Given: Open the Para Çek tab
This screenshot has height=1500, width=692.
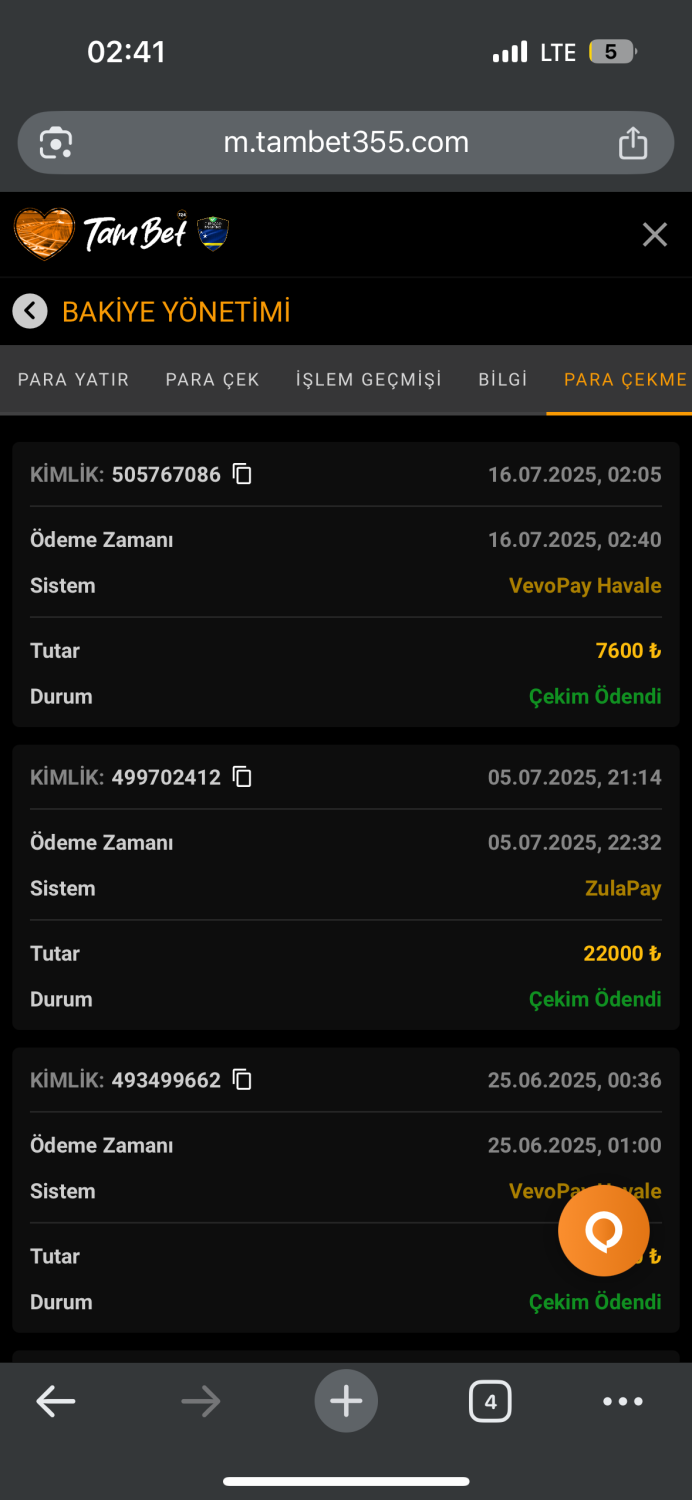Looking at the screenshot, I should [x=212, y=380].
